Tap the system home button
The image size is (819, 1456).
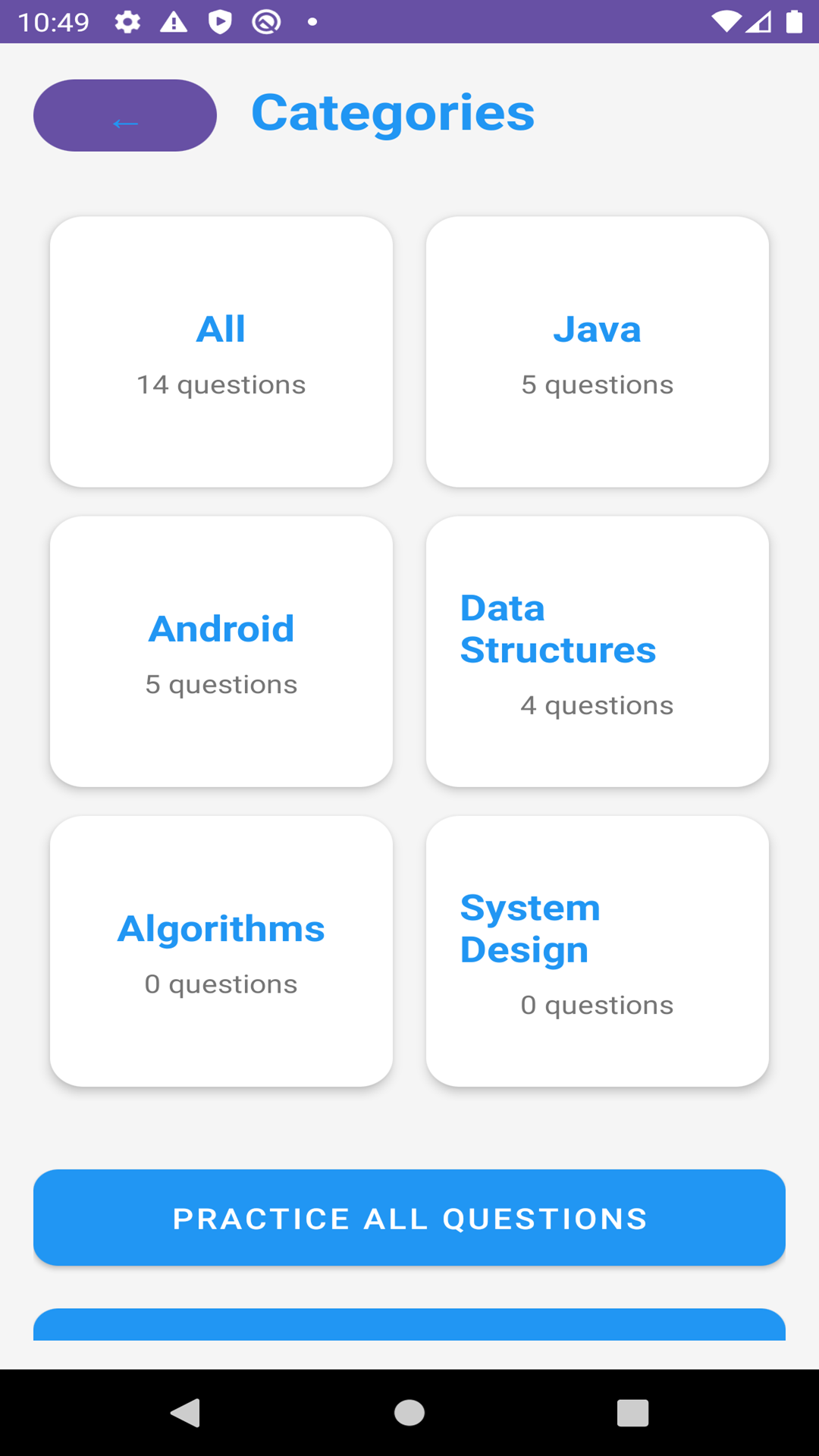point(409,1413)
